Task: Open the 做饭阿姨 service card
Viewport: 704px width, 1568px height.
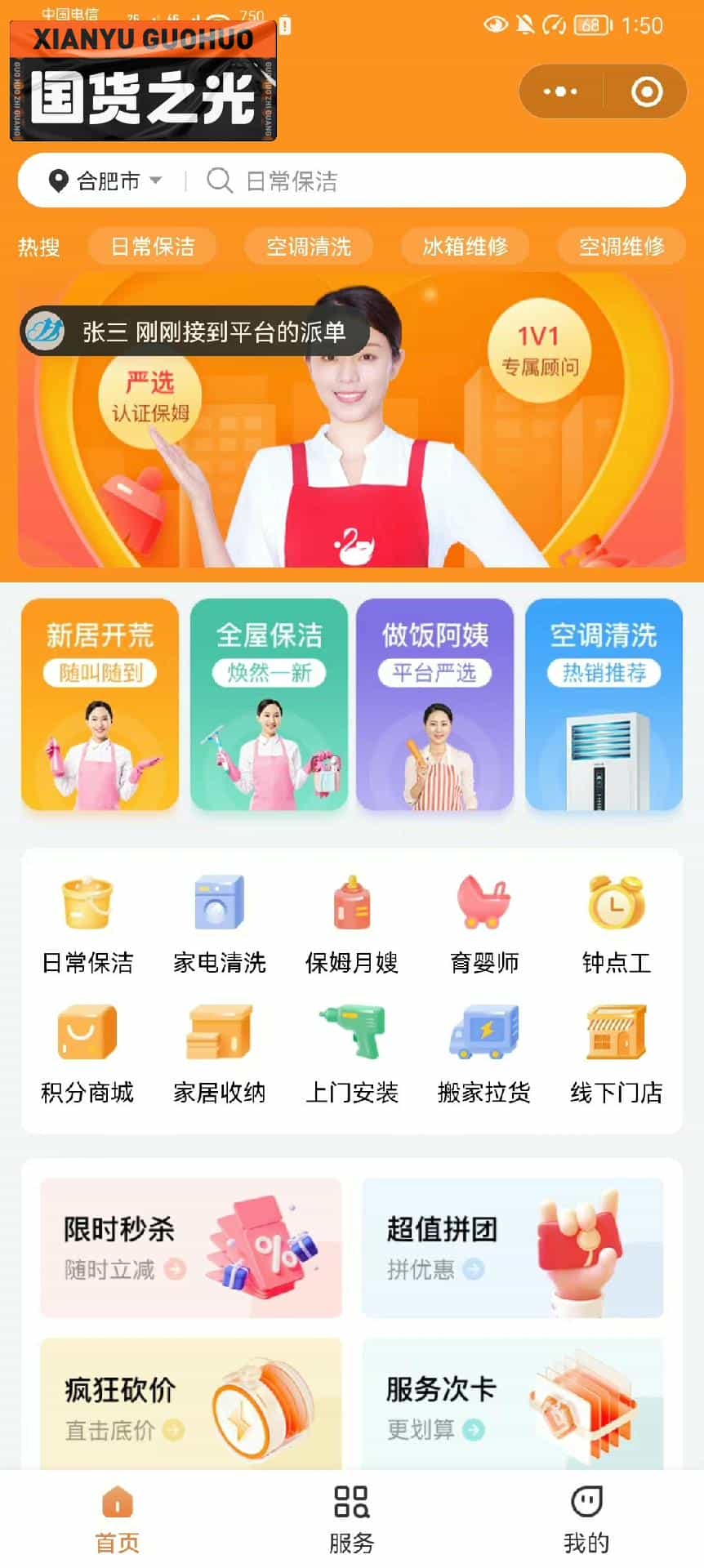Action: point(435,704)
